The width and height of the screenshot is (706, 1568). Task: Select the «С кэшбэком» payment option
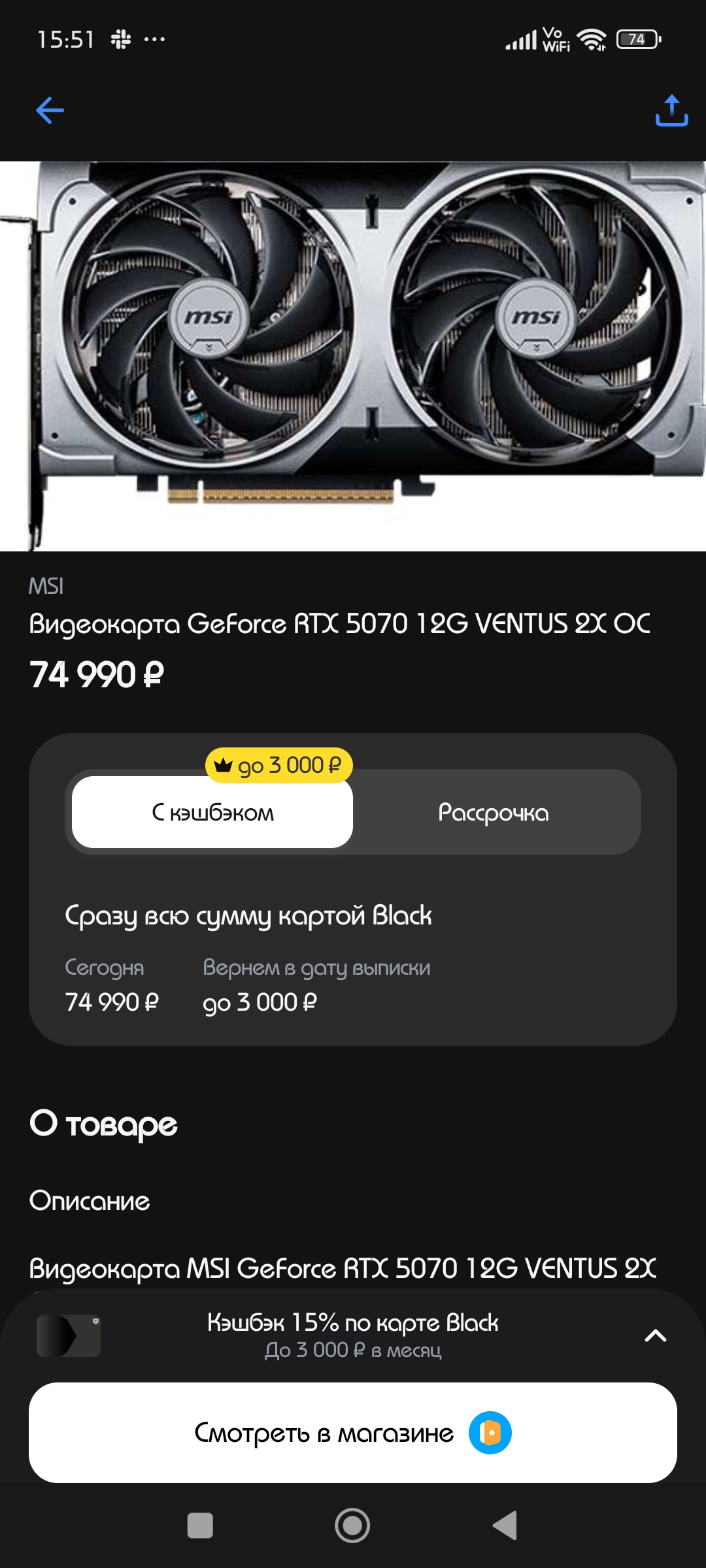pos(212,812)
